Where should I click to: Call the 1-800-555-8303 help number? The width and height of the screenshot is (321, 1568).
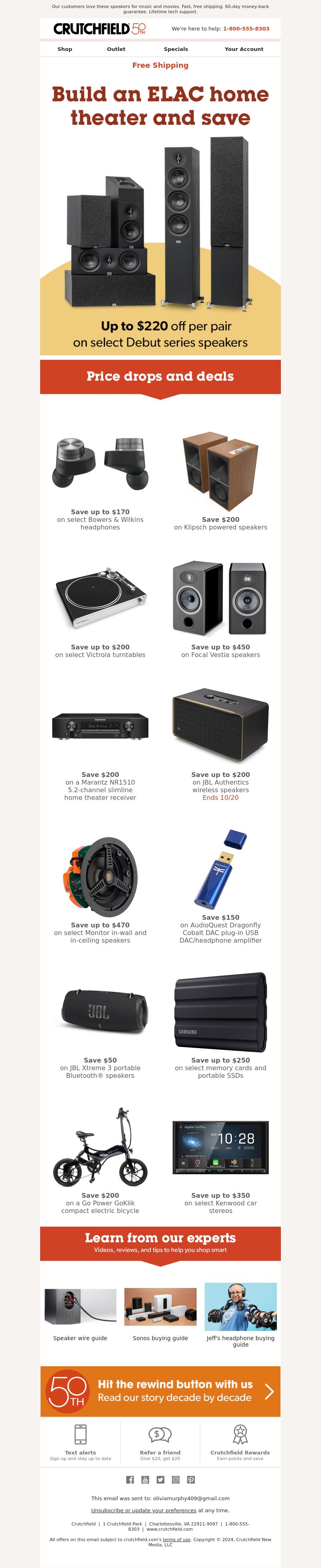tap(246, 28)
